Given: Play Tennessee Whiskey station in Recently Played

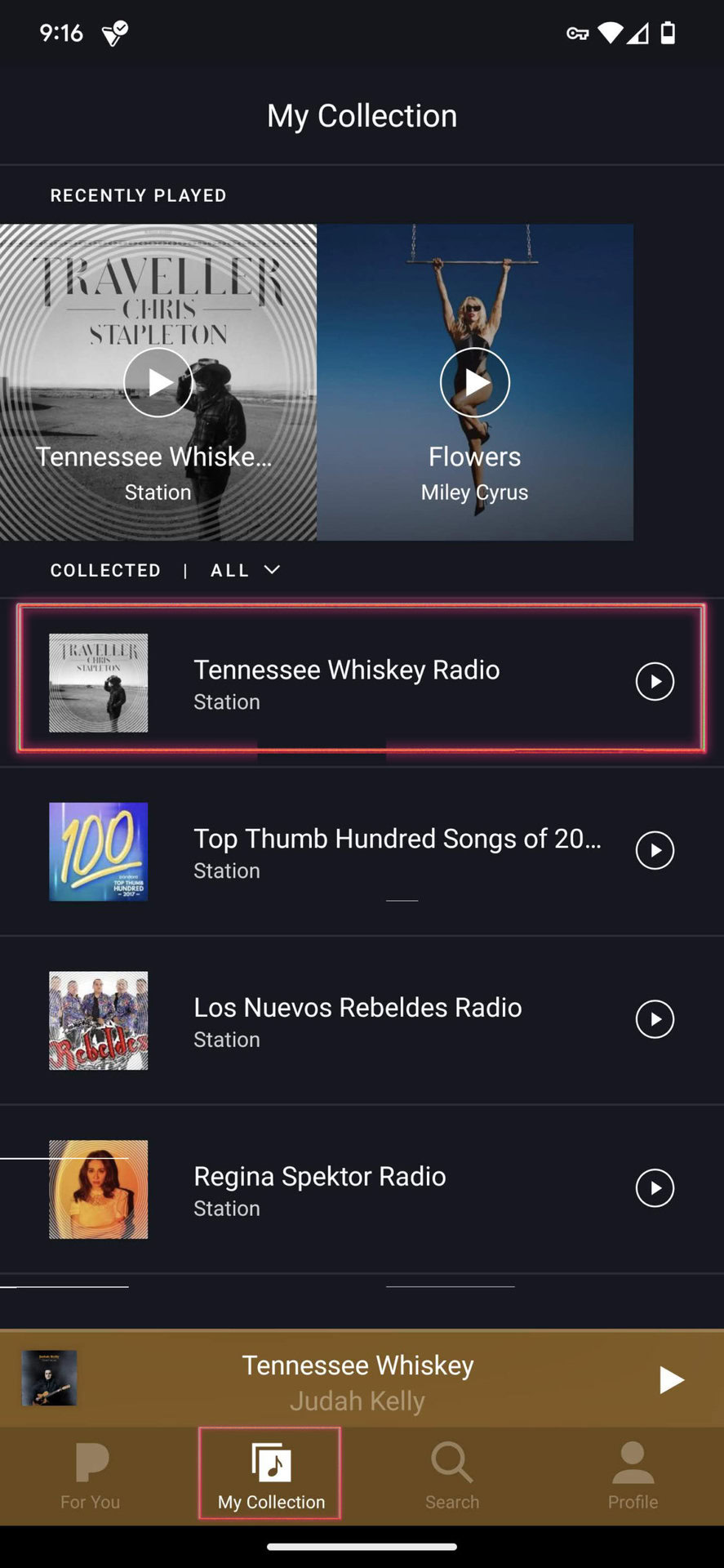Looking at the screenshot, I should point(158,382).
